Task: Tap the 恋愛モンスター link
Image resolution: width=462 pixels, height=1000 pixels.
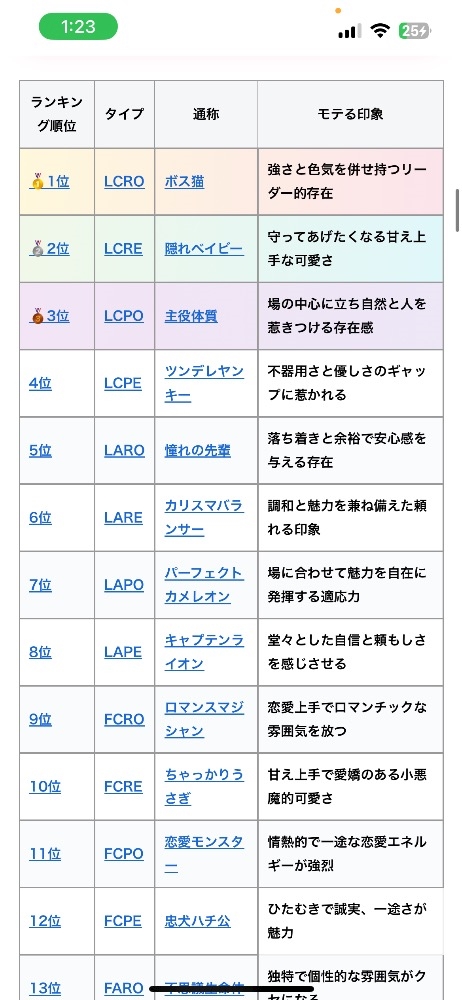Action: [204, 855]
